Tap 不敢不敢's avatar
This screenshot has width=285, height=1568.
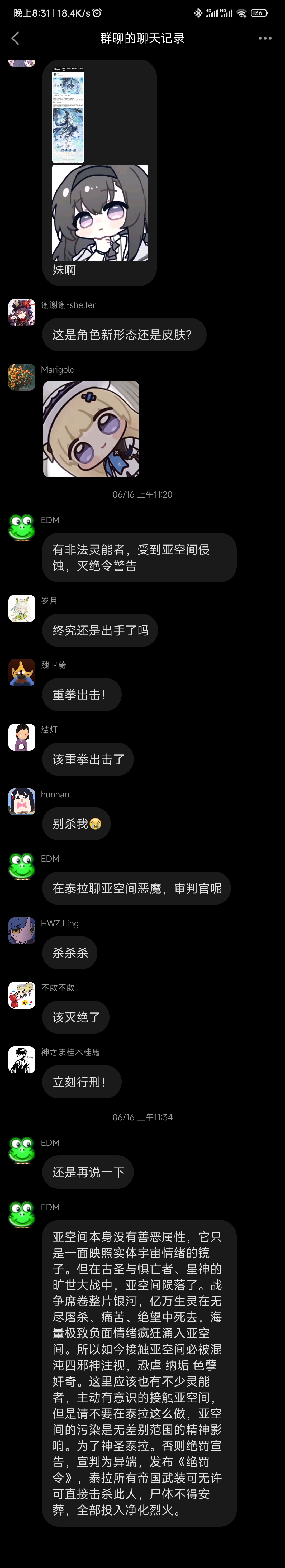tap(22, 995)
